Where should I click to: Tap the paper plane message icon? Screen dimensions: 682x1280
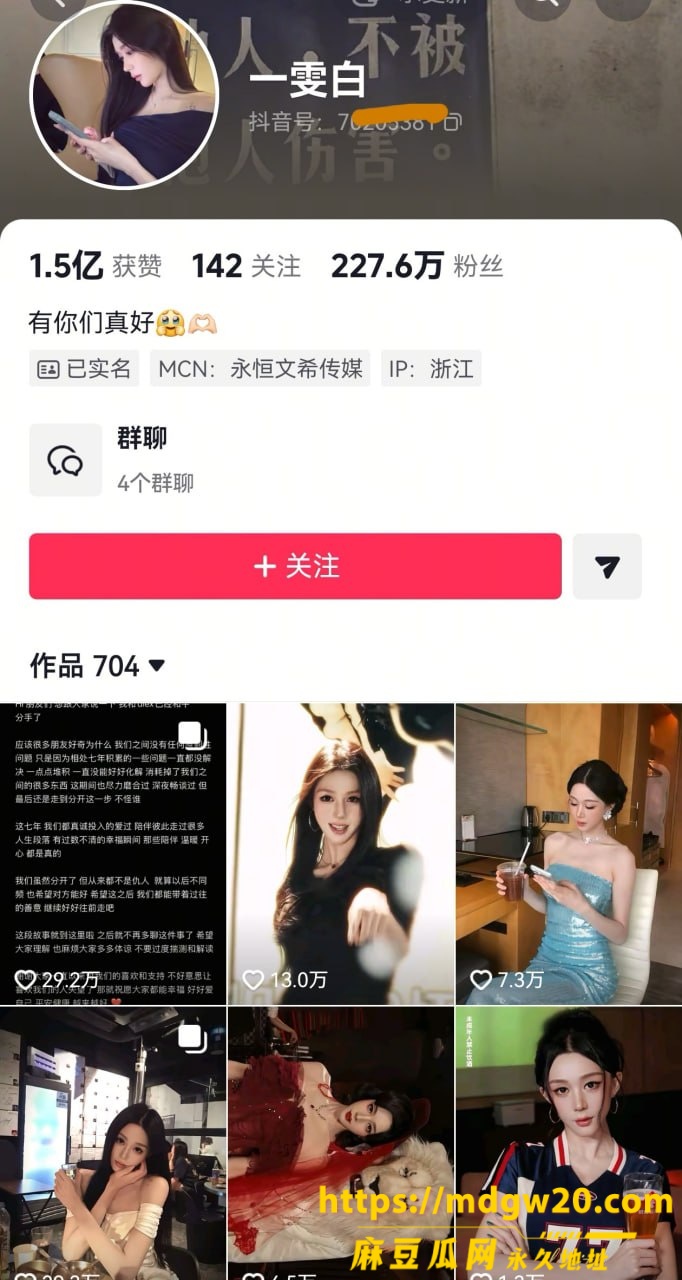point(607,567)
